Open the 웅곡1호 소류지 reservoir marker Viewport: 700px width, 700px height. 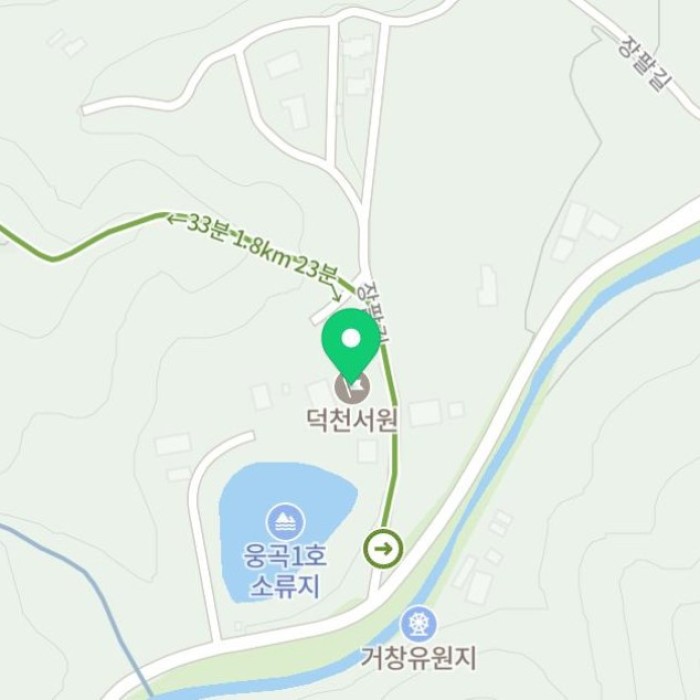pyautogui.click(x=285, y=522)
